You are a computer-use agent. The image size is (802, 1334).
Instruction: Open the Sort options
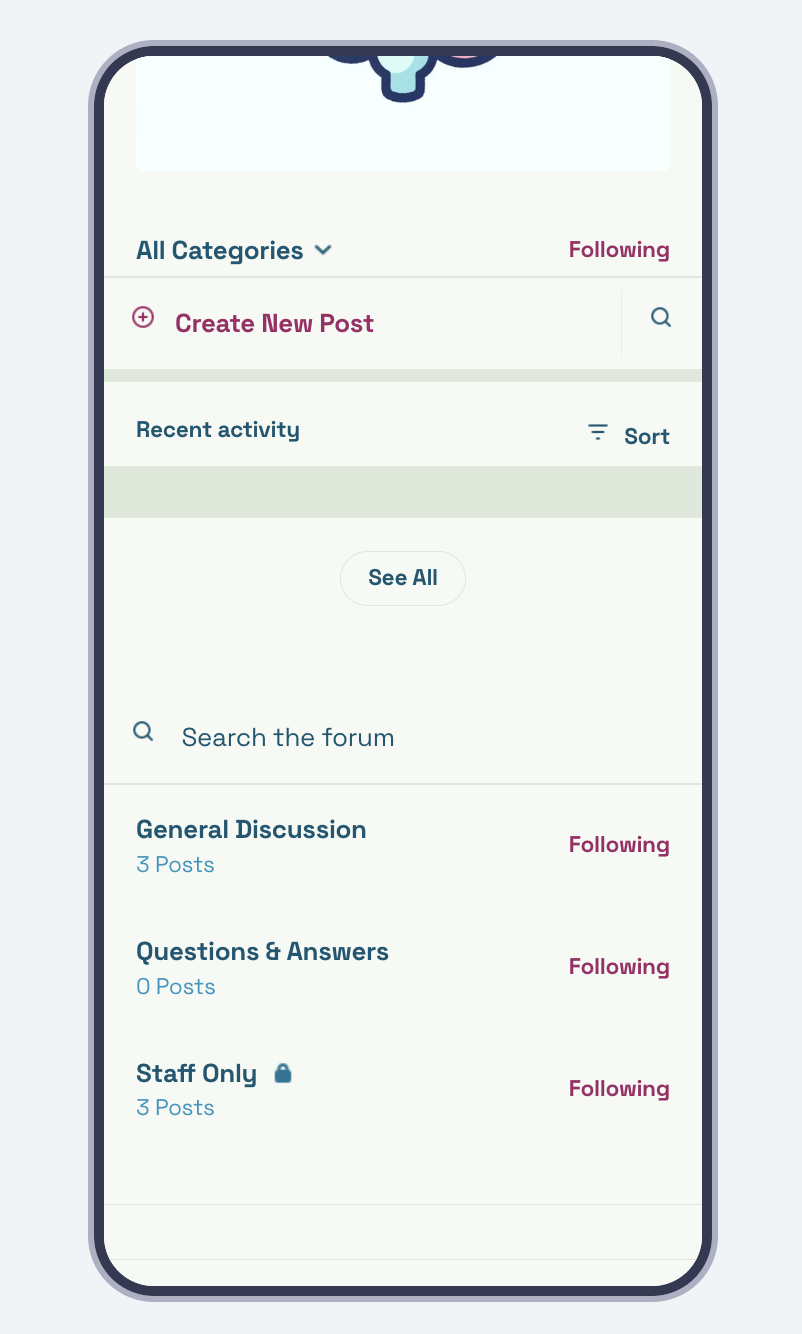(x=629, y=435)
